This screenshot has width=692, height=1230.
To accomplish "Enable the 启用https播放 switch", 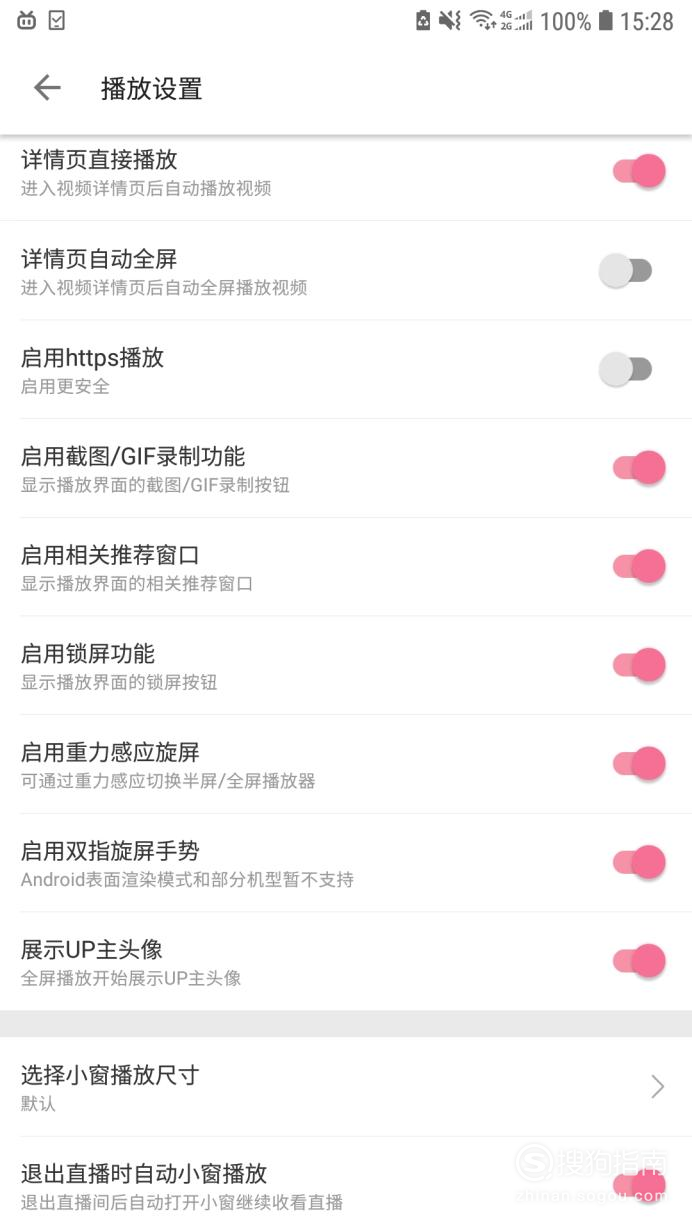I will point(626,369).
